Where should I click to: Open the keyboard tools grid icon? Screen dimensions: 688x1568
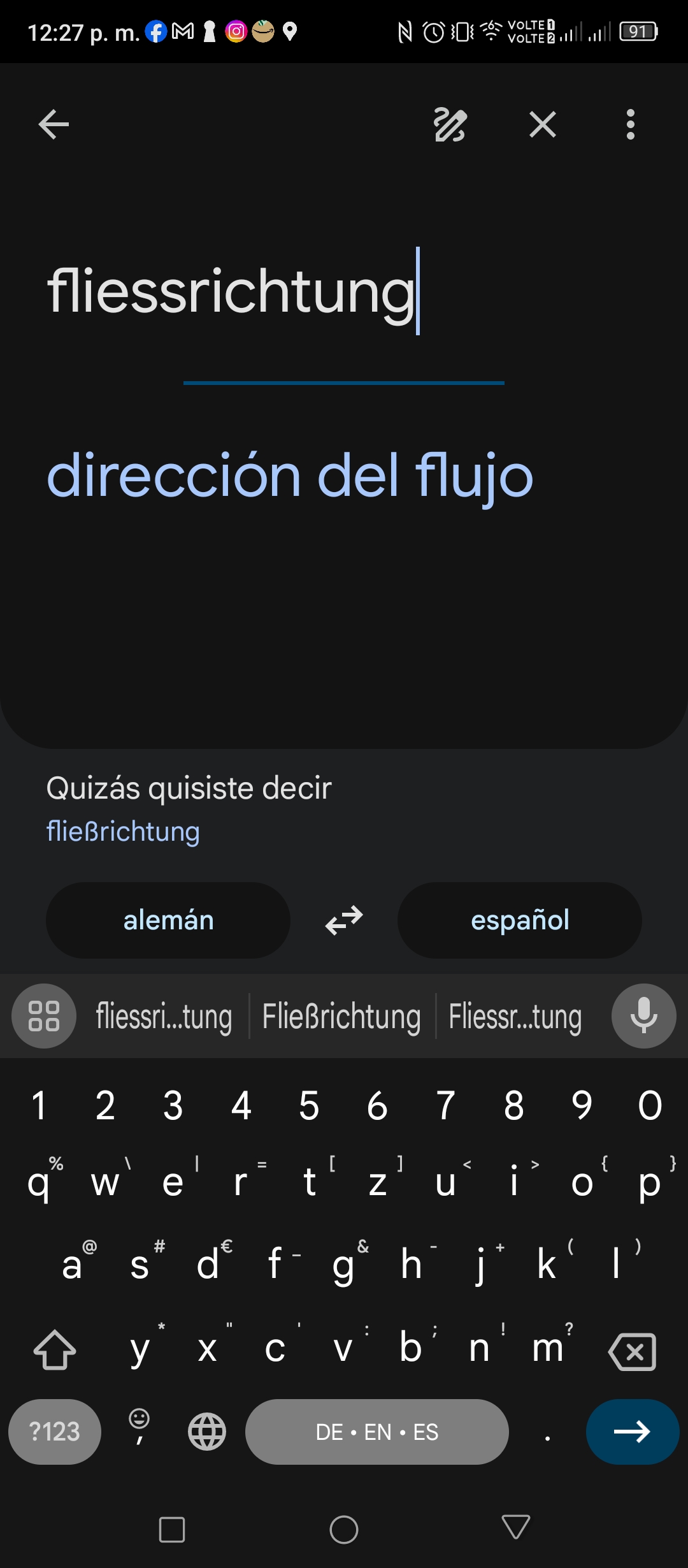click(44, 1016)
